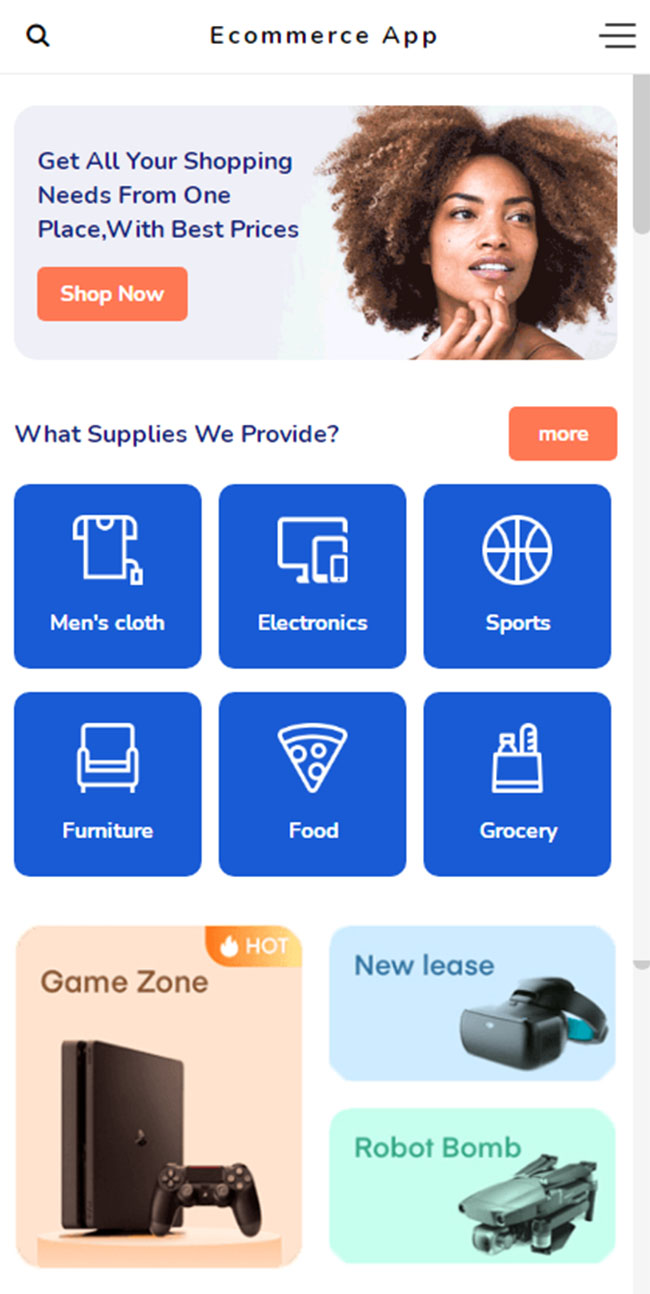
Task: View more supplies categories
Action: (x=562, y=434)
